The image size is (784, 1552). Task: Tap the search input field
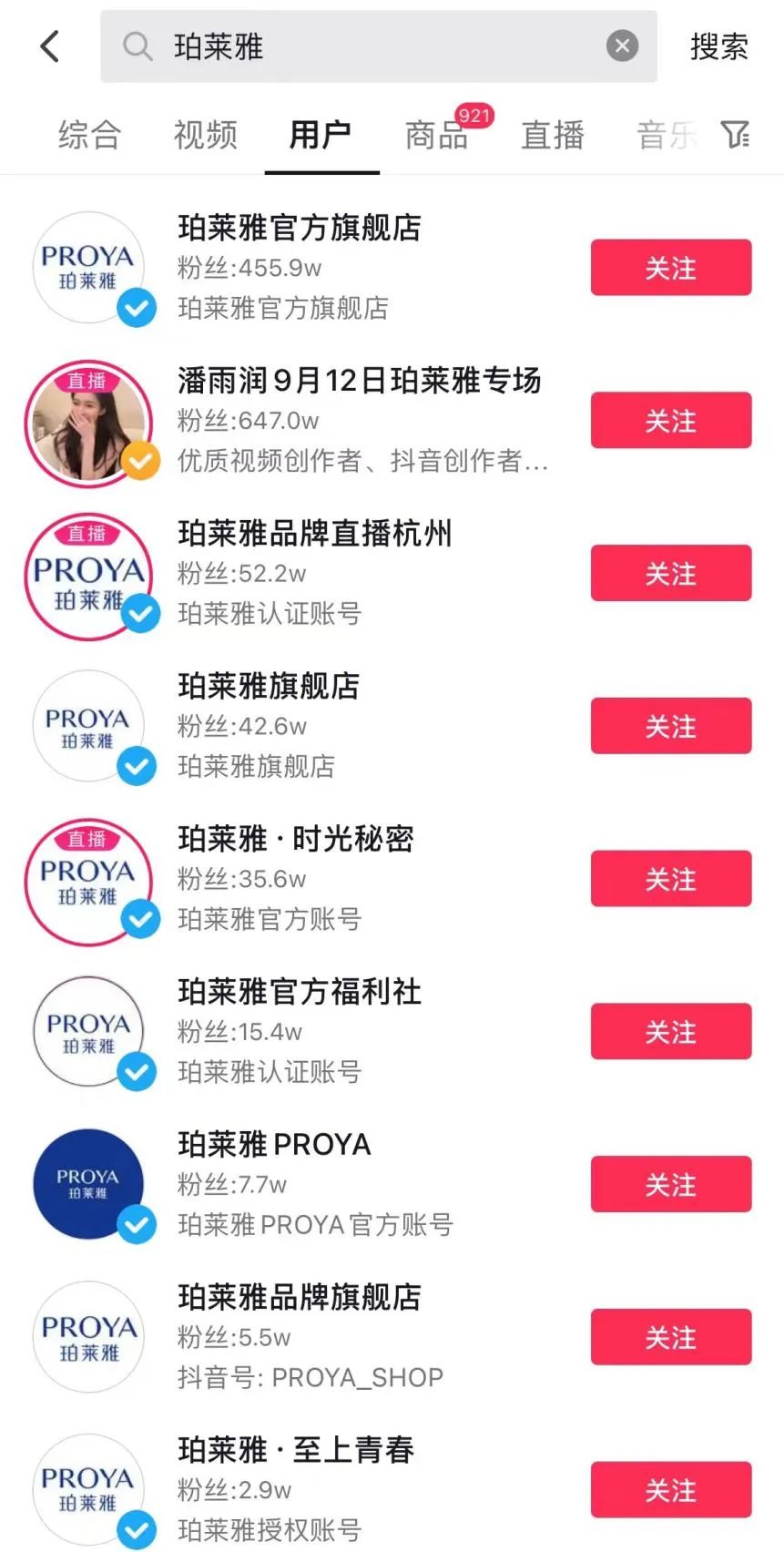point(364,46)
